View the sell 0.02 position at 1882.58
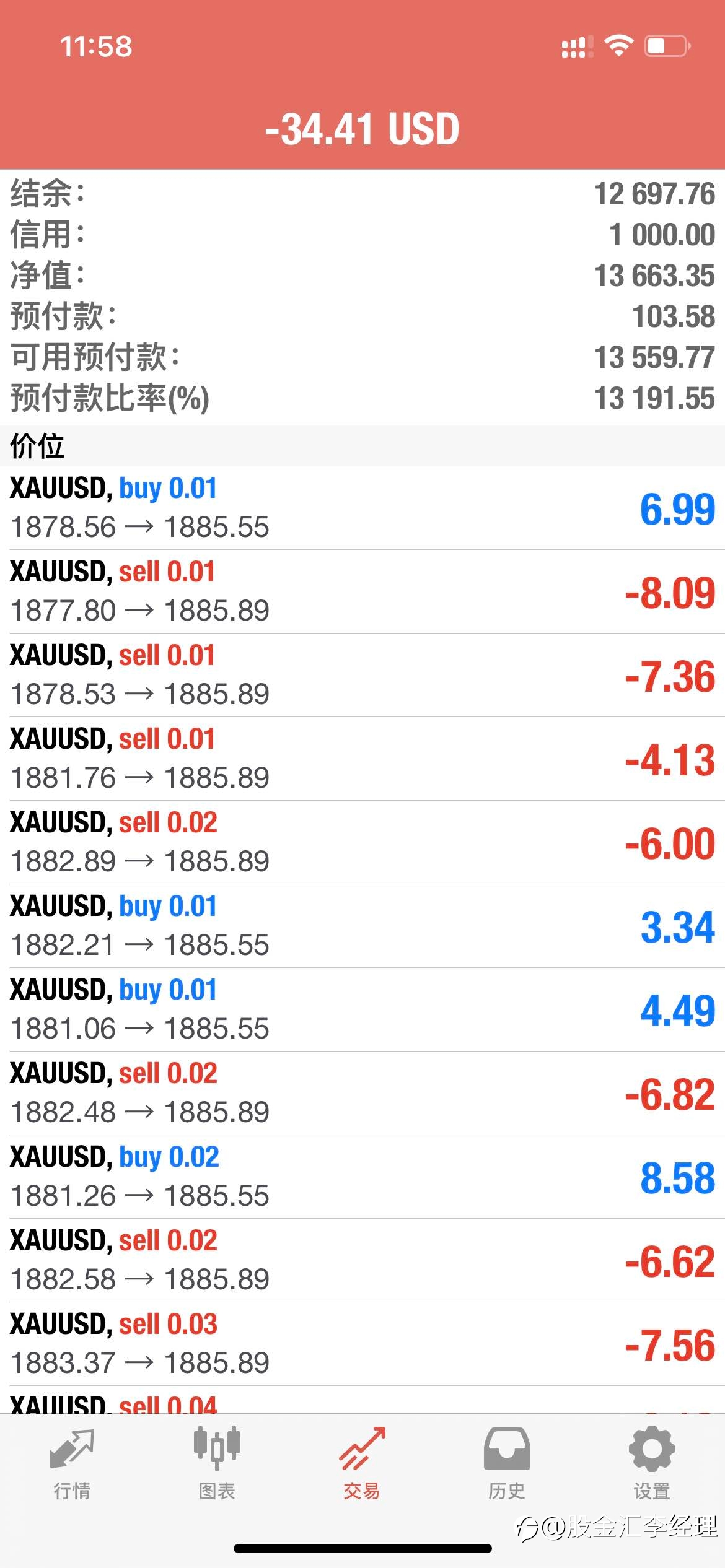 point(362,1260)
